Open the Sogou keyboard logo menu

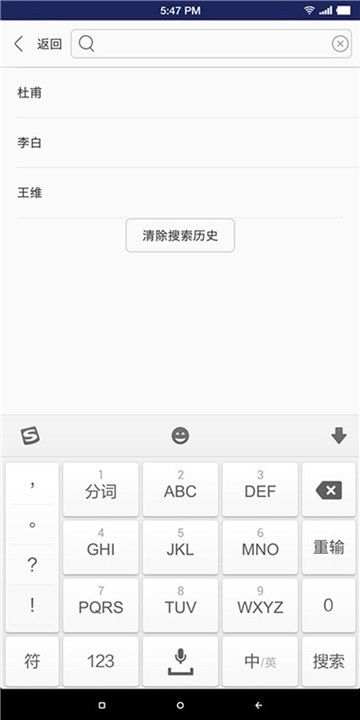[30, 435]
